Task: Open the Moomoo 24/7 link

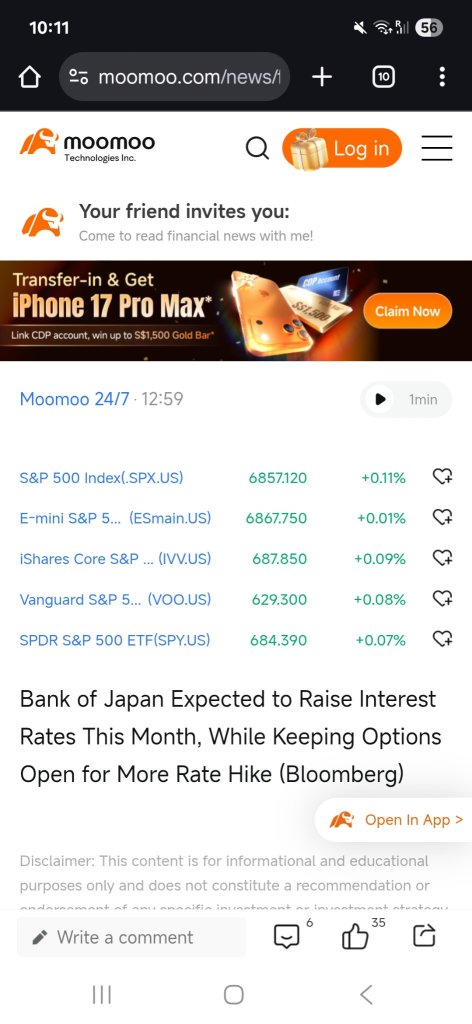Action: [74, 399]
